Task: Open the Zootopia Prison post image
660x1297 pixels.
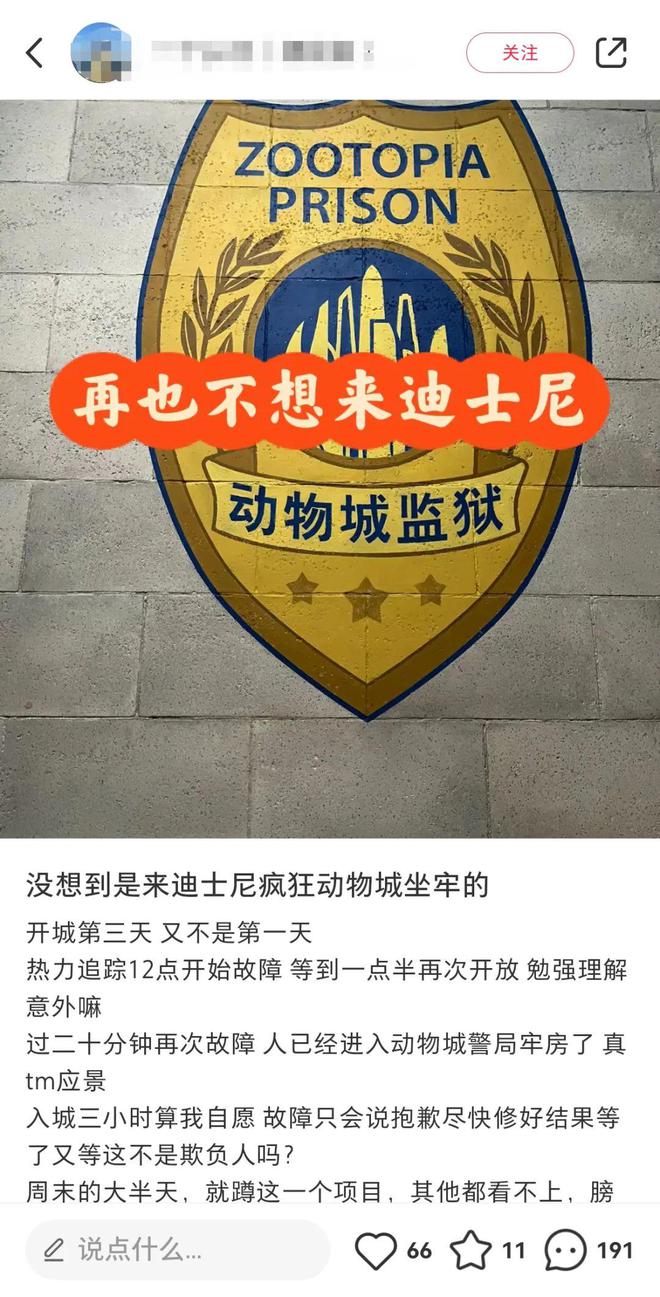Action: (330, 468)
